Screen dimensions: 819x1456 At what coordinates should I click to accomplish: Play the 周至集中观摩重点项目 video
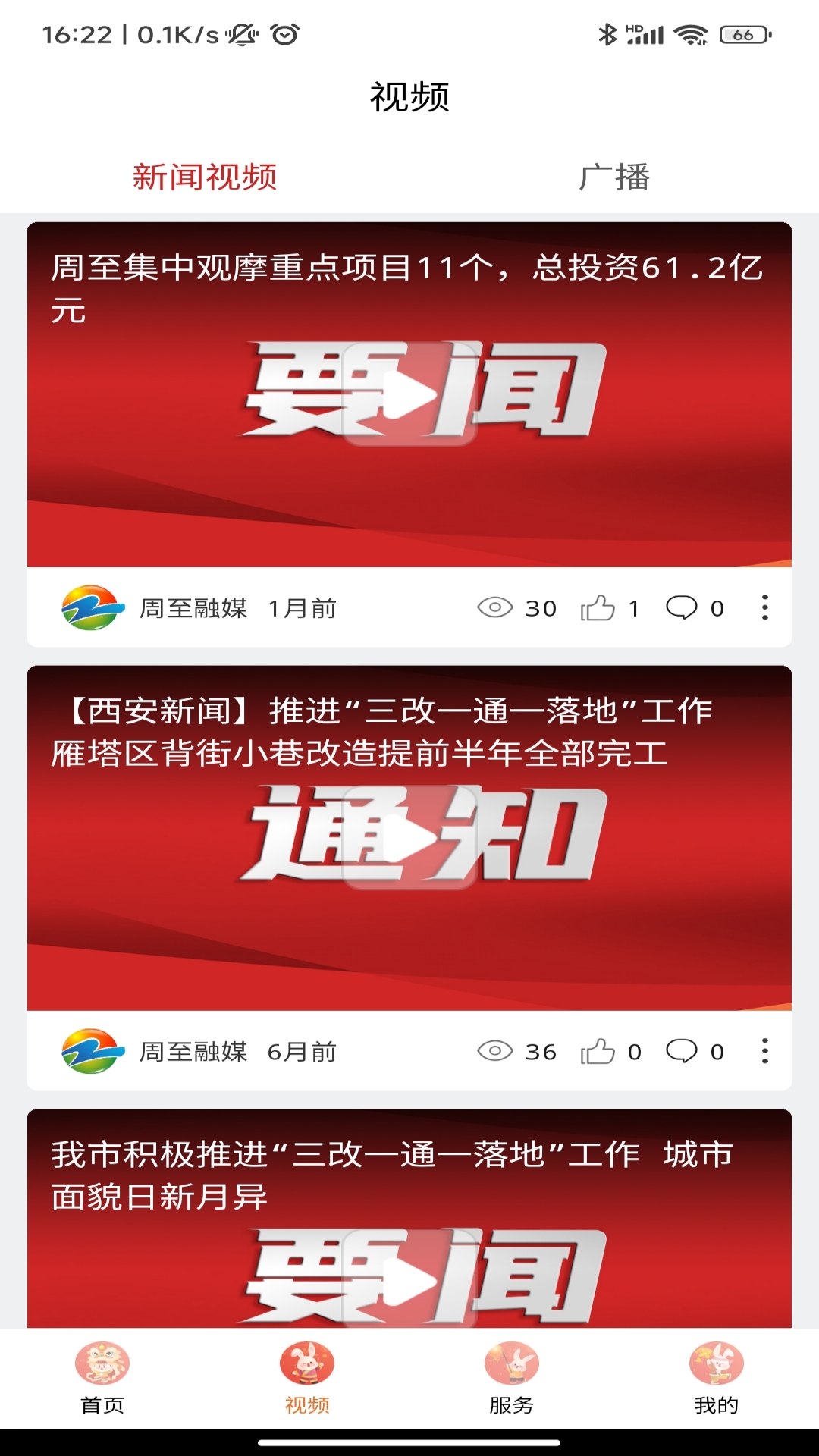(x=409, y=394)
